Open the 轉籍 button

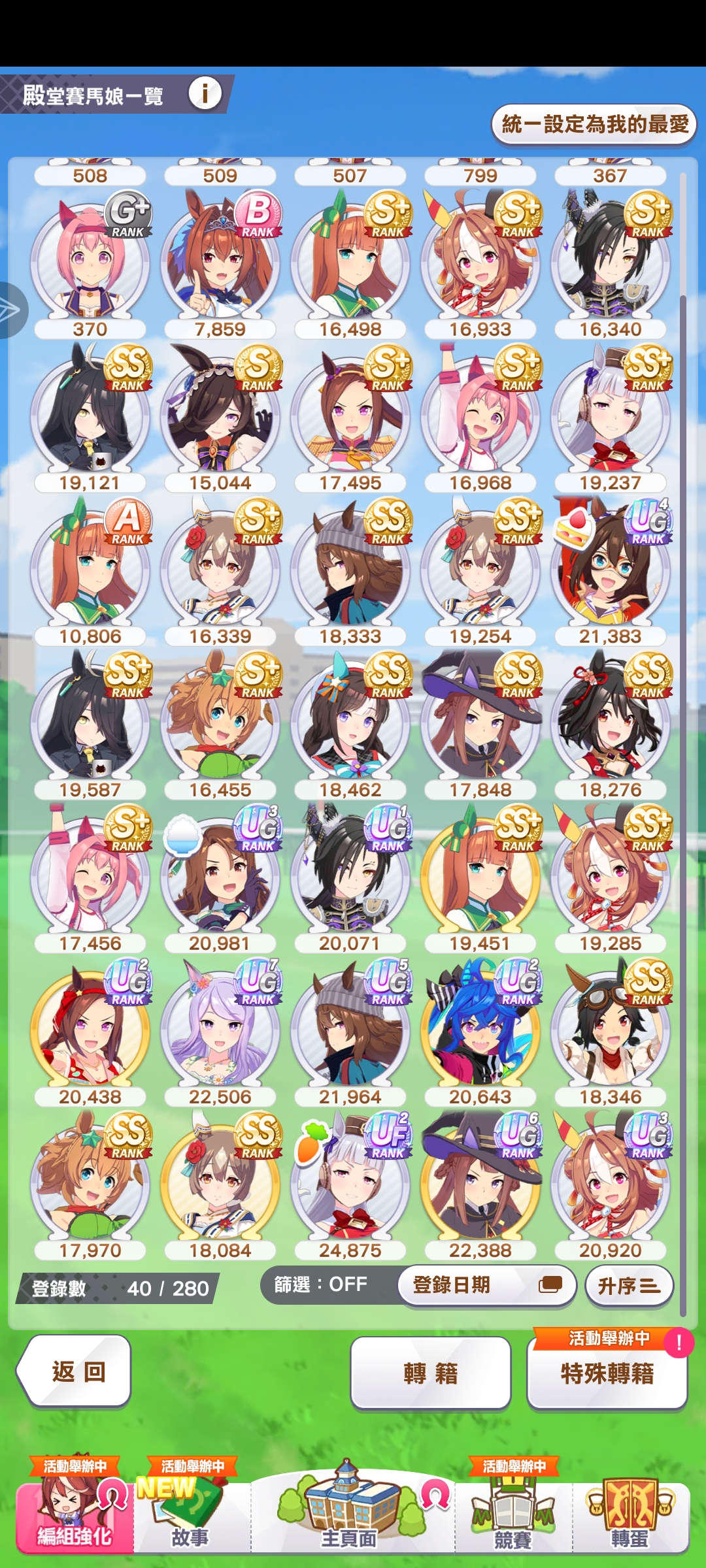coord(431,1373)
